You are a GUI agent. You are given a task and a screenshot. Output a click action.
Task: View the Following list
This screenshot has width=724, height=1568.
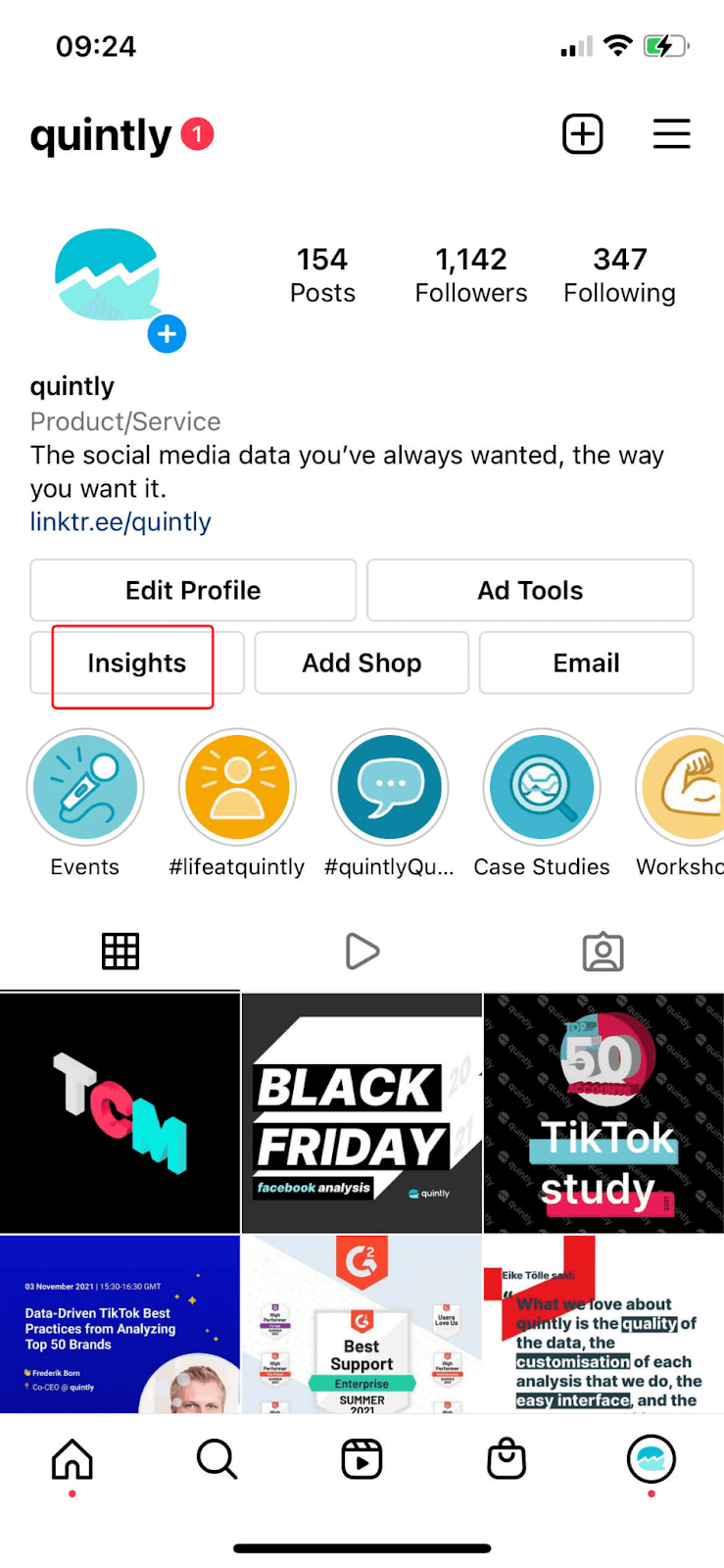click(x=619, y=274)
